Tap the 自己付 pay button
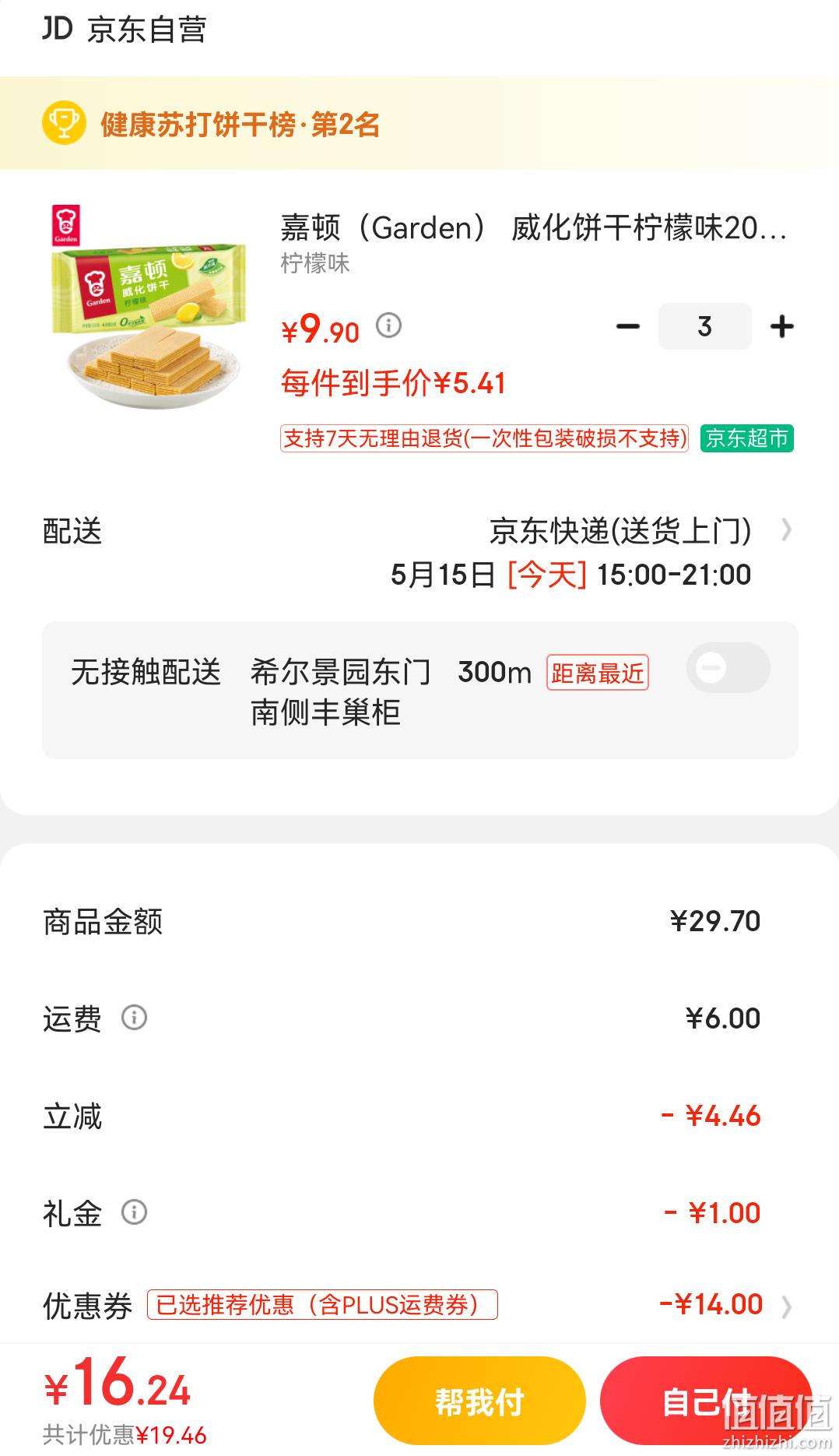 [706, 1401]
